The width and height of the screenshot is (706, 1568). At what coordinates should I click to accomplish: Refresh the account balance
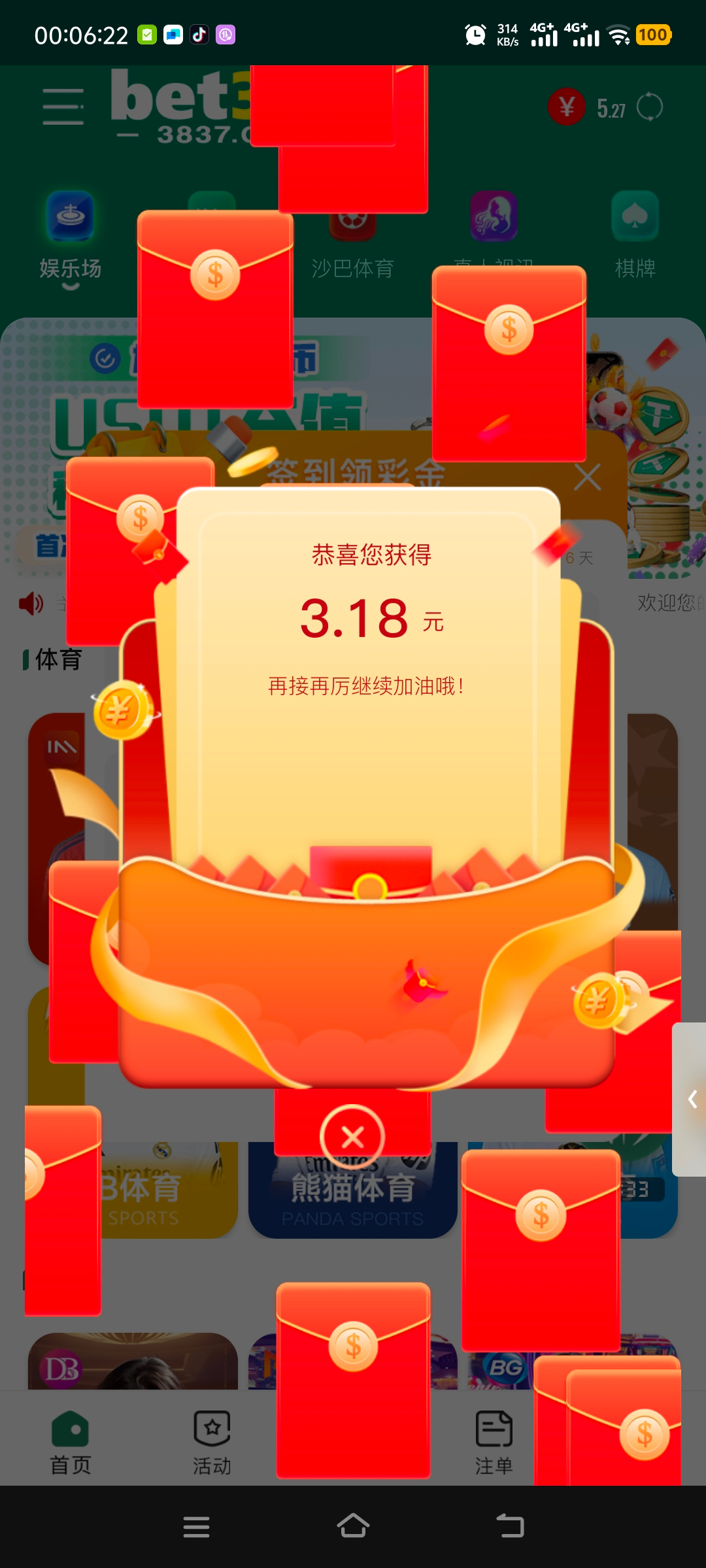649,107
